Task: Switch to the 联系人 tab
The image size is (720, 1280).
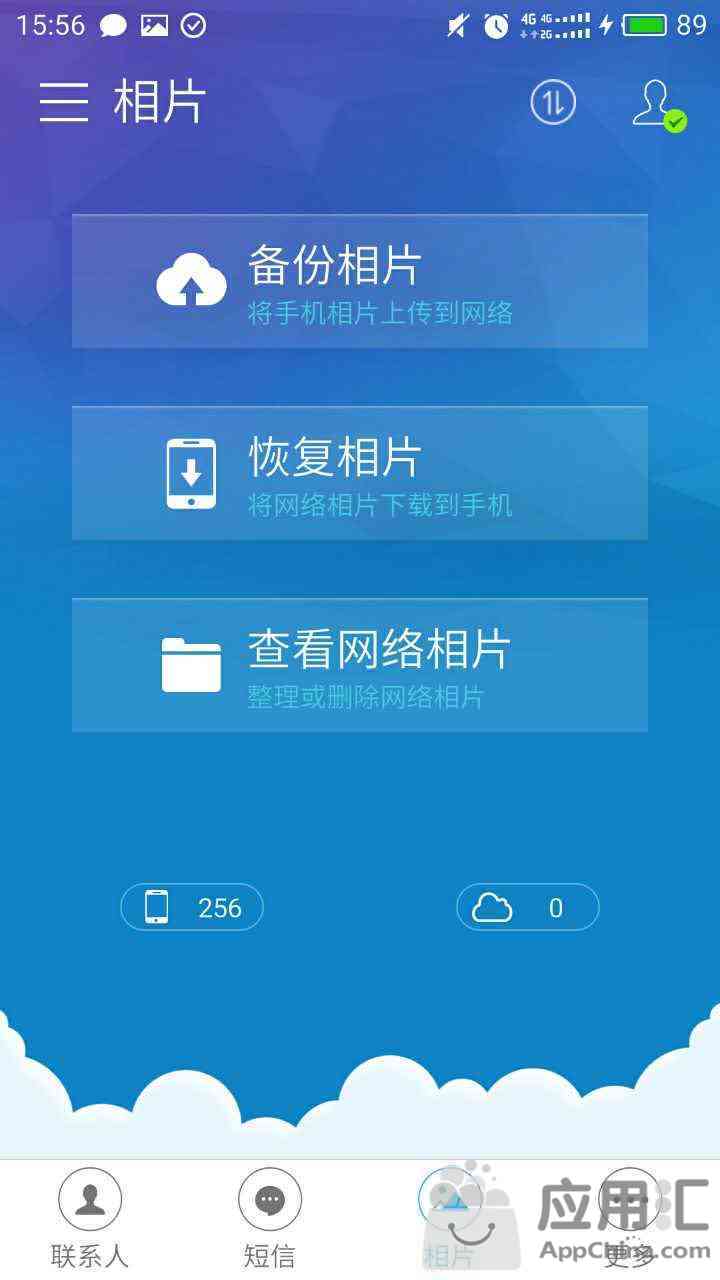Action: [90, 1218]
